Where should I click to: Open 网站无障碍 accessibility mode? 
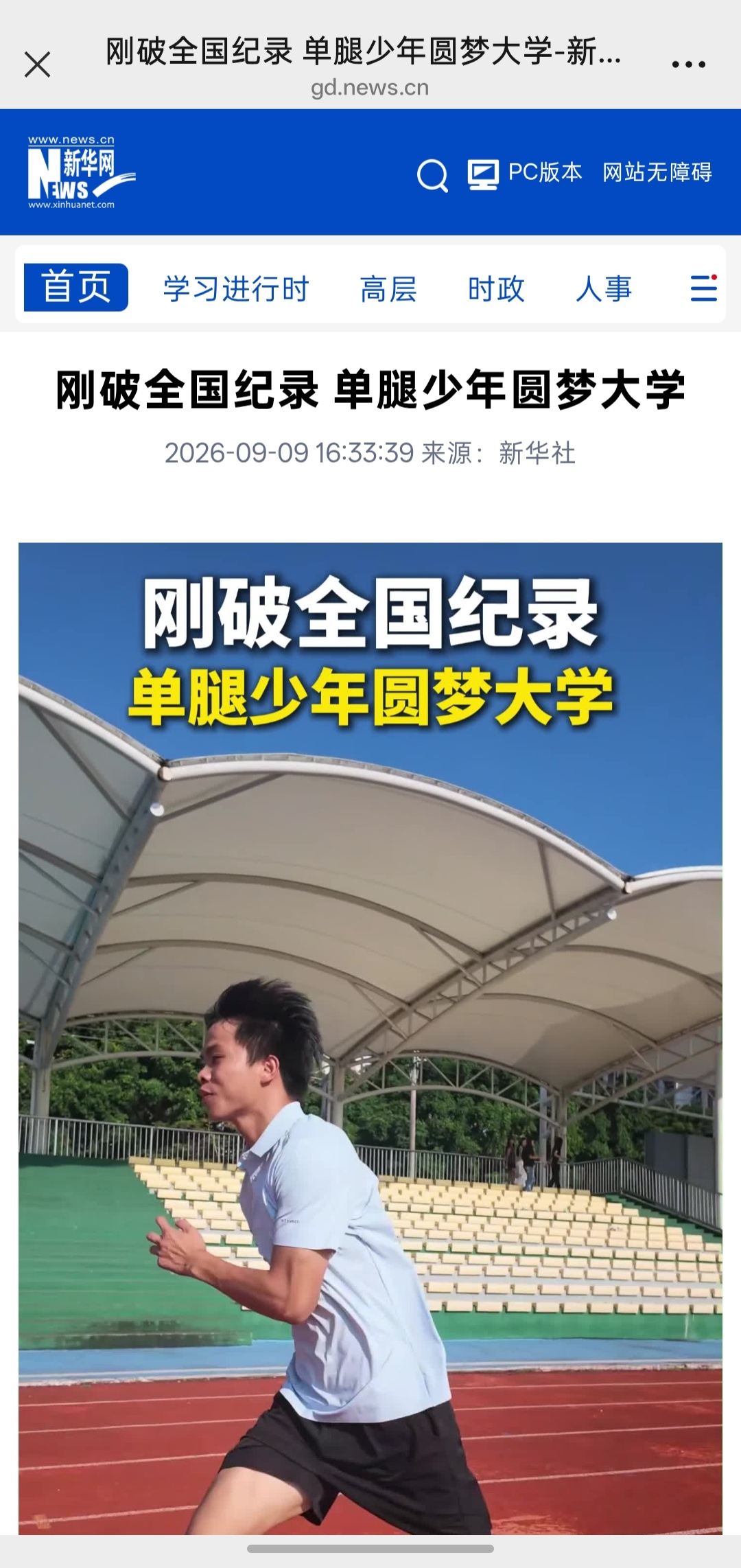click(x=657, y=172)
